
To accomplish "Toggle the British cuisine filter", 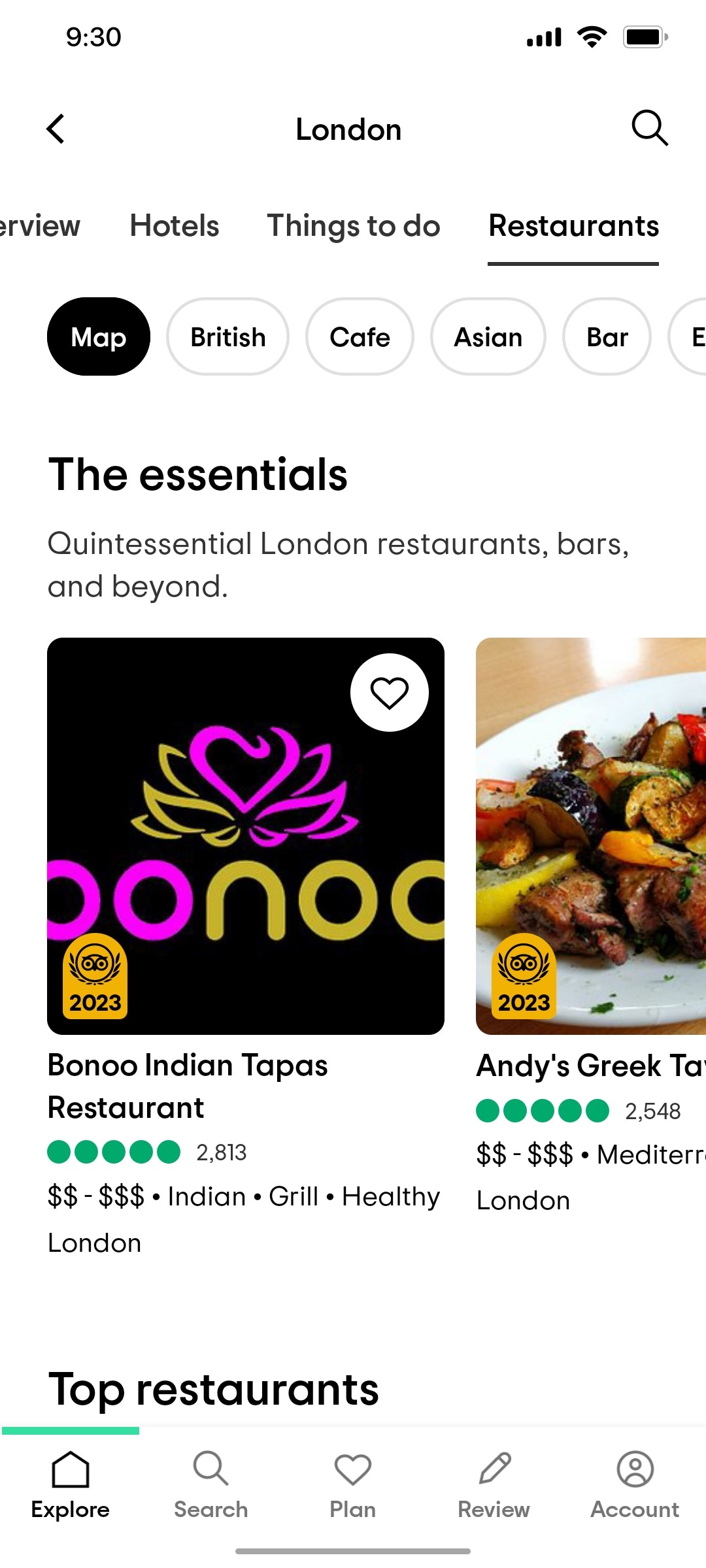I will point(227,337).
